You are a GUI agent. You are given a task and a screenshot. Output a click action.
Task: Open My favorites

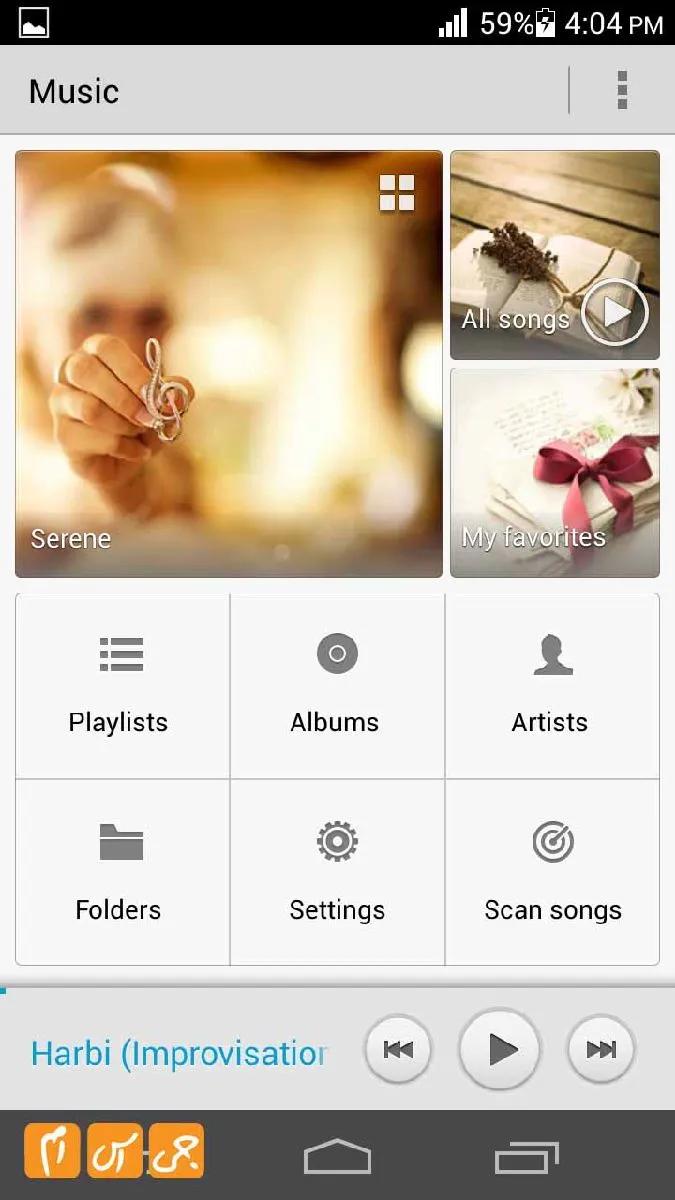pos(555,473)
